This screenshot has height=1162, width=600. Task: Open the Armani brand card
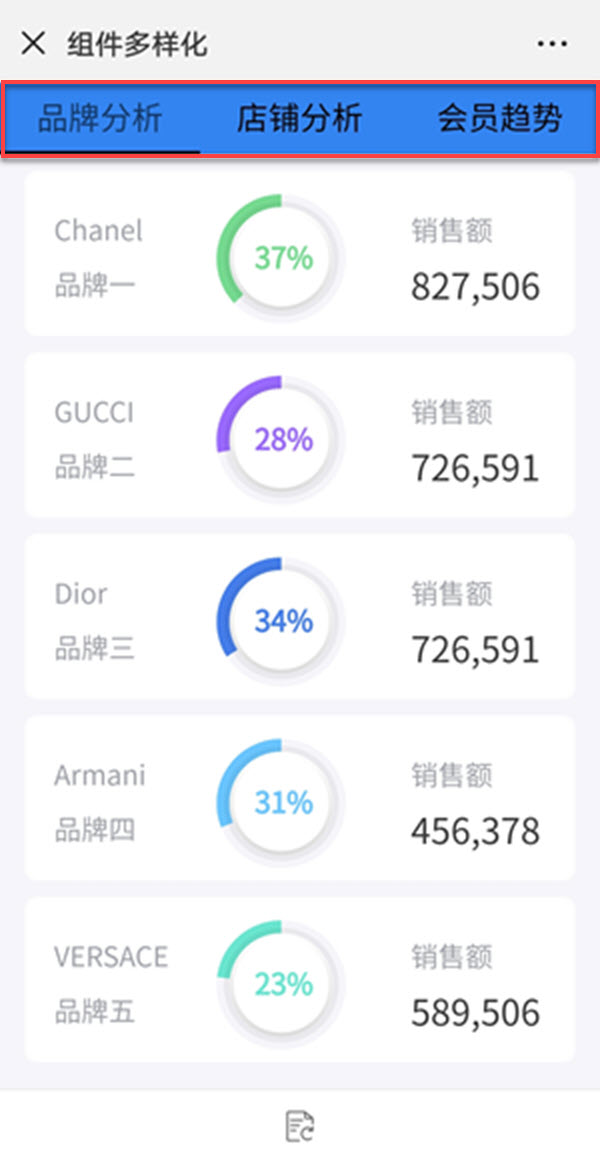click(x=299, y=798)
